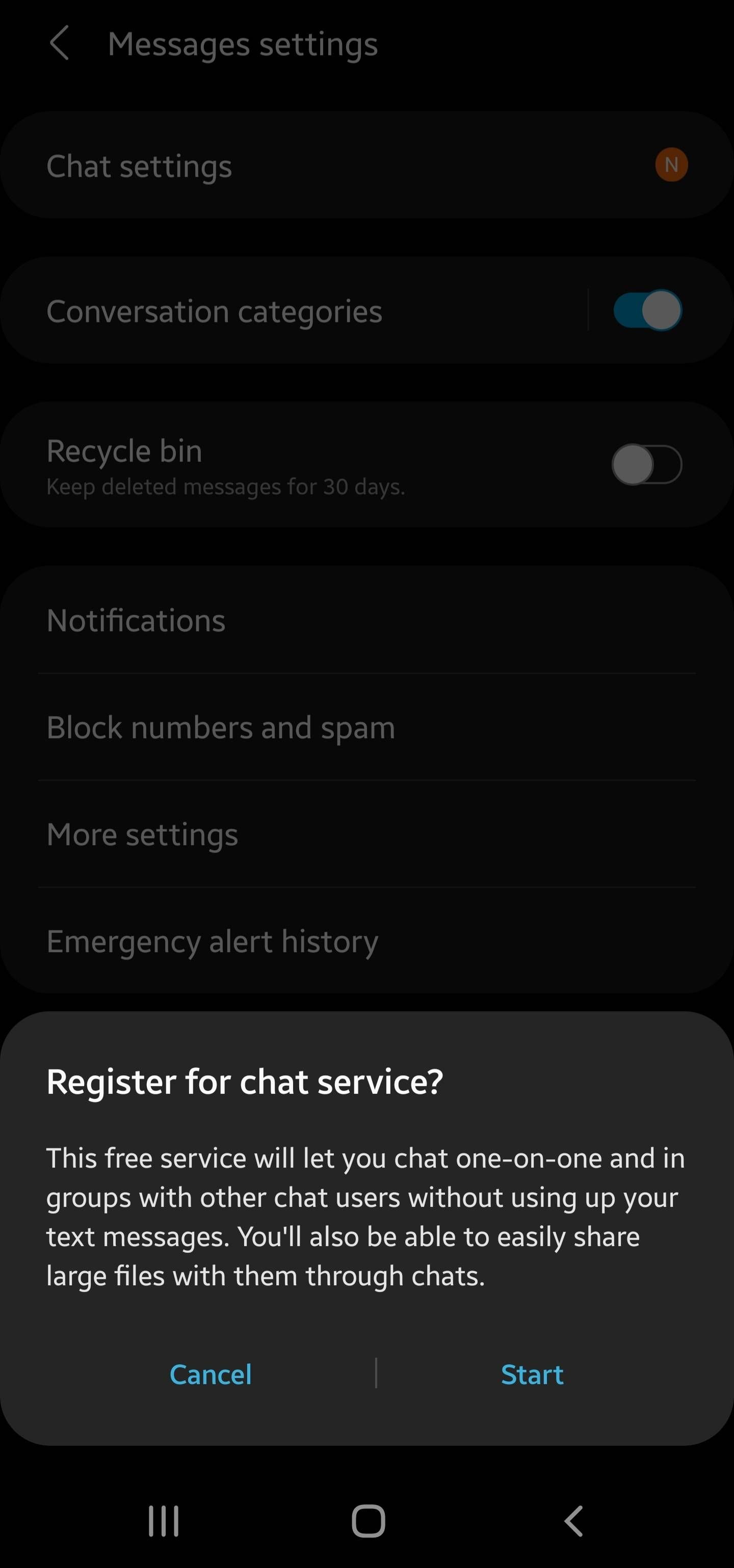734x1568 pixels.
Task: Open Block numbers and spam
Action: (x=221, y=726)
